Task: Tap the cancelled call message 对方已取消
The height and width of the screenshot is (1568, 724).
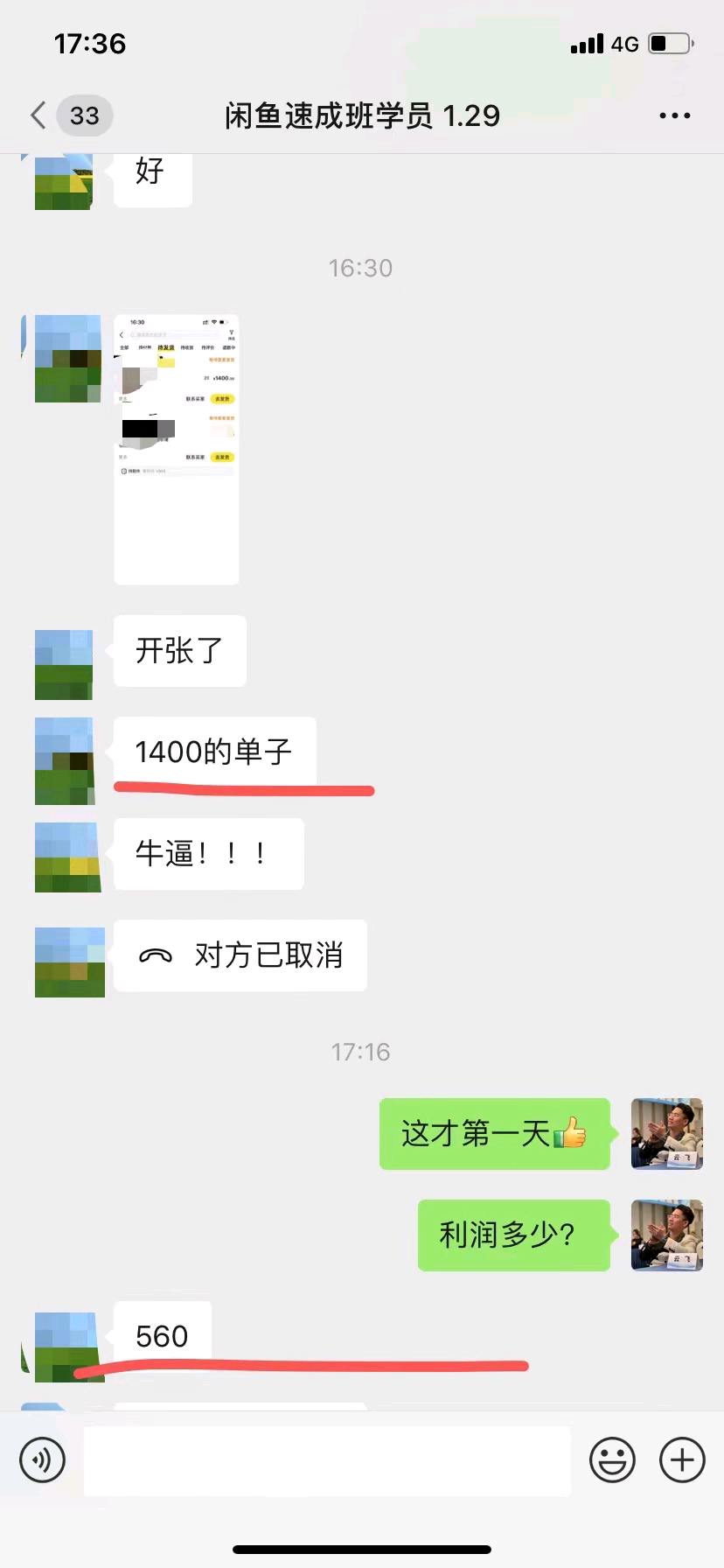Action: pos(240,955)
